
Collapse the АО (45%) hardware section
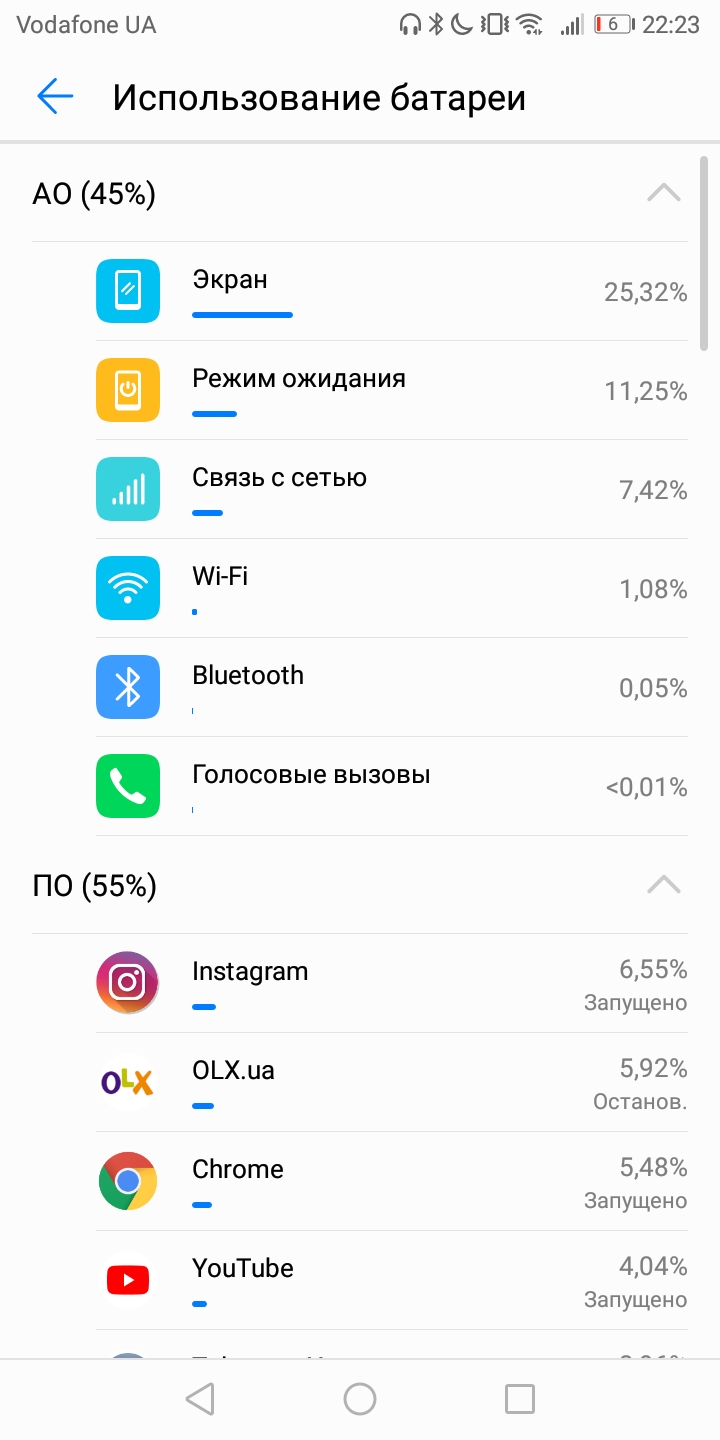click(x=663, y=193)
